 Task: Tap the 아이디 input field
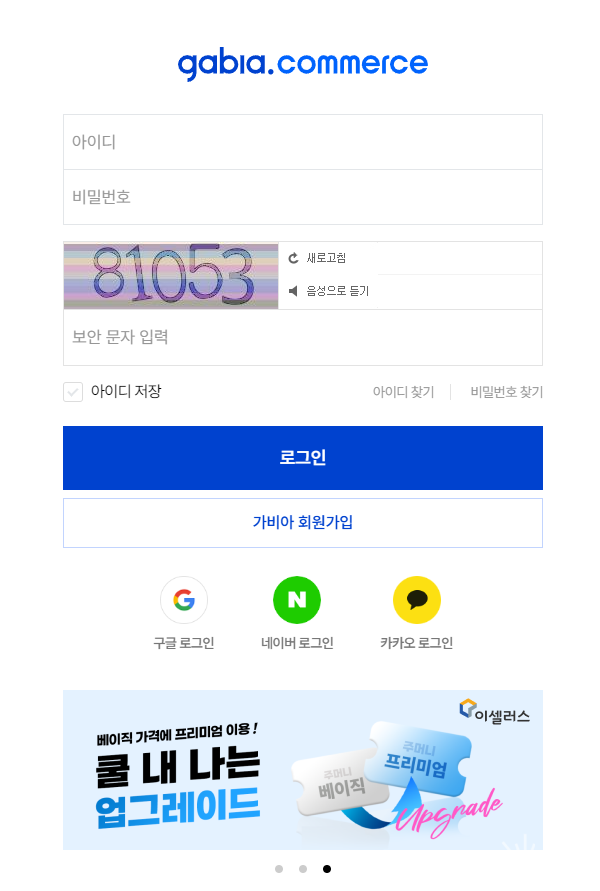point(302,142)
